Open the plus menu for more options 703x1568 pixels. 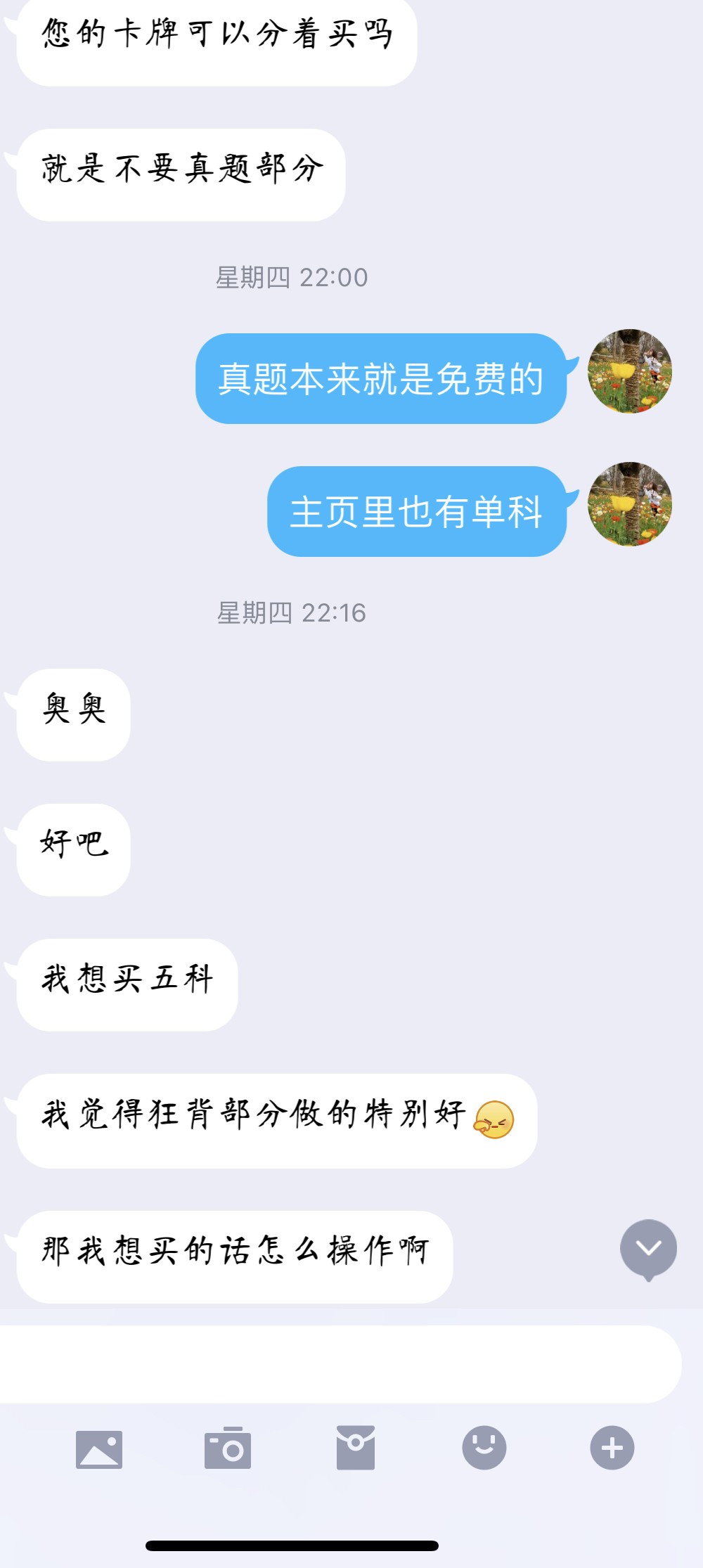[612, 1448]
